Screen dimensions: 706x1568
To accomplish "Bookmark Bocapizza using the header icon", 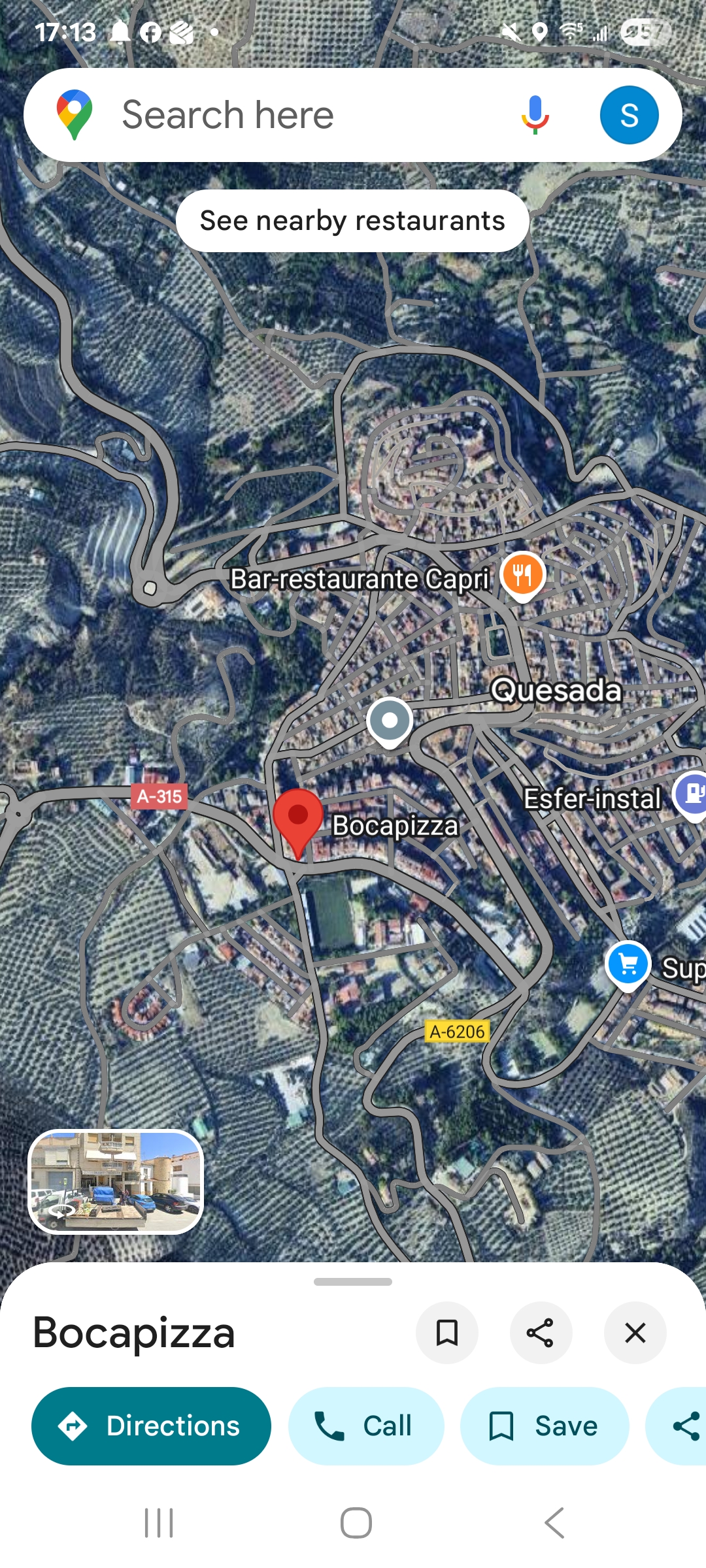I will tap(447, 1333).
